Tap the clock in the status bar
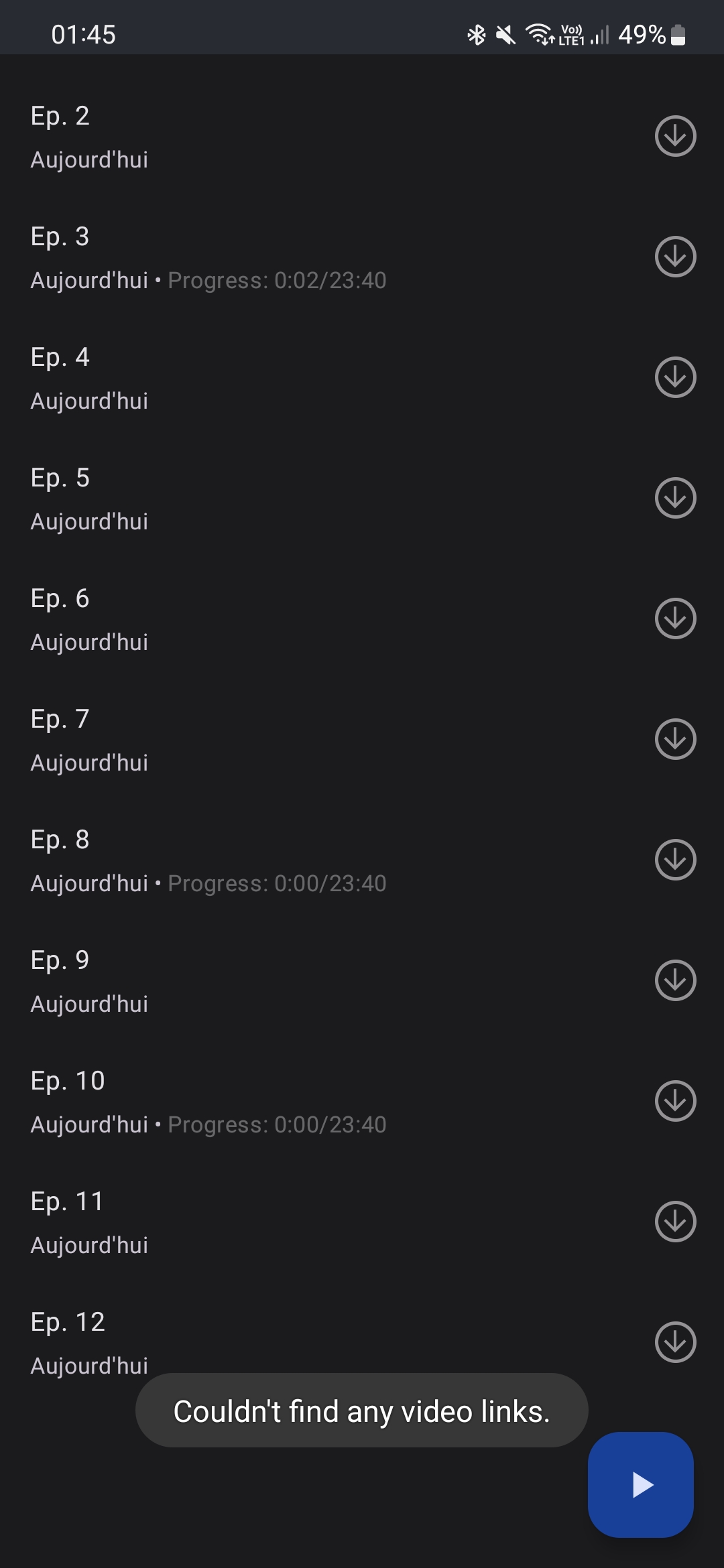724x1568 pixels. (x=83, y=34)
